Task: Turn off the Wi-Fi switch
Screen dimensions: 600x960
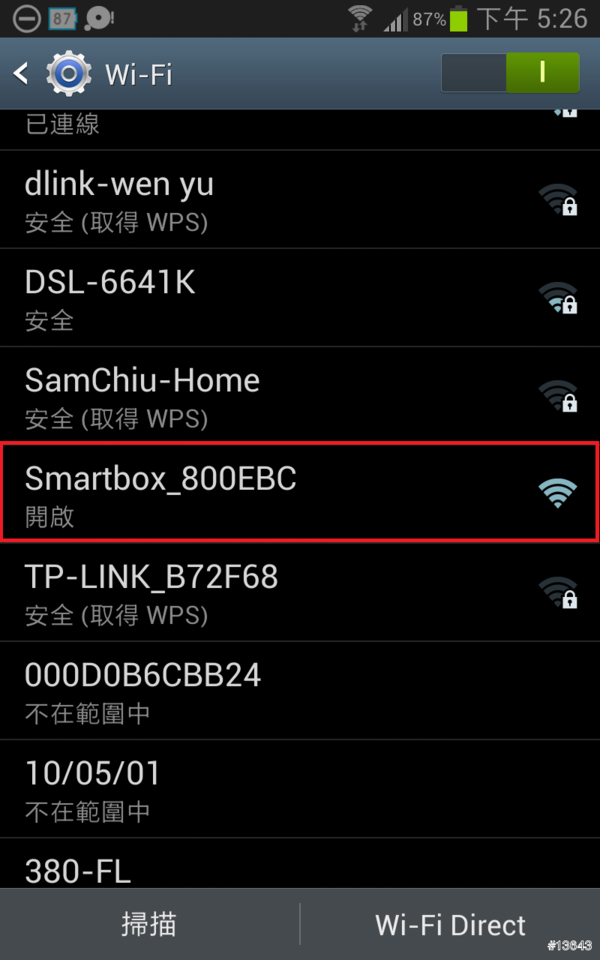Action: (510, 73)
